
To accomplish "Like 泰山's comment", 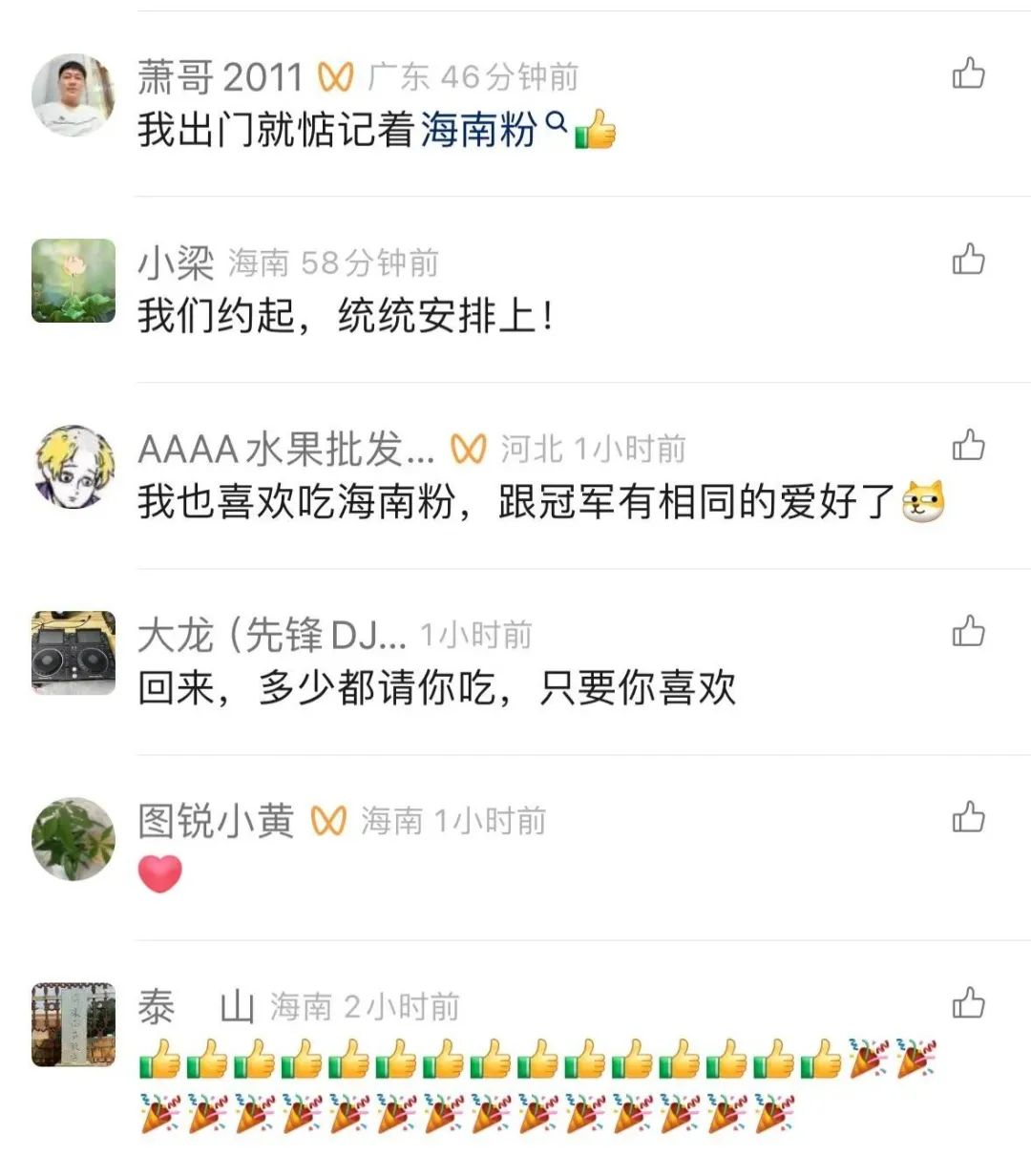I will pos(968,1004).
